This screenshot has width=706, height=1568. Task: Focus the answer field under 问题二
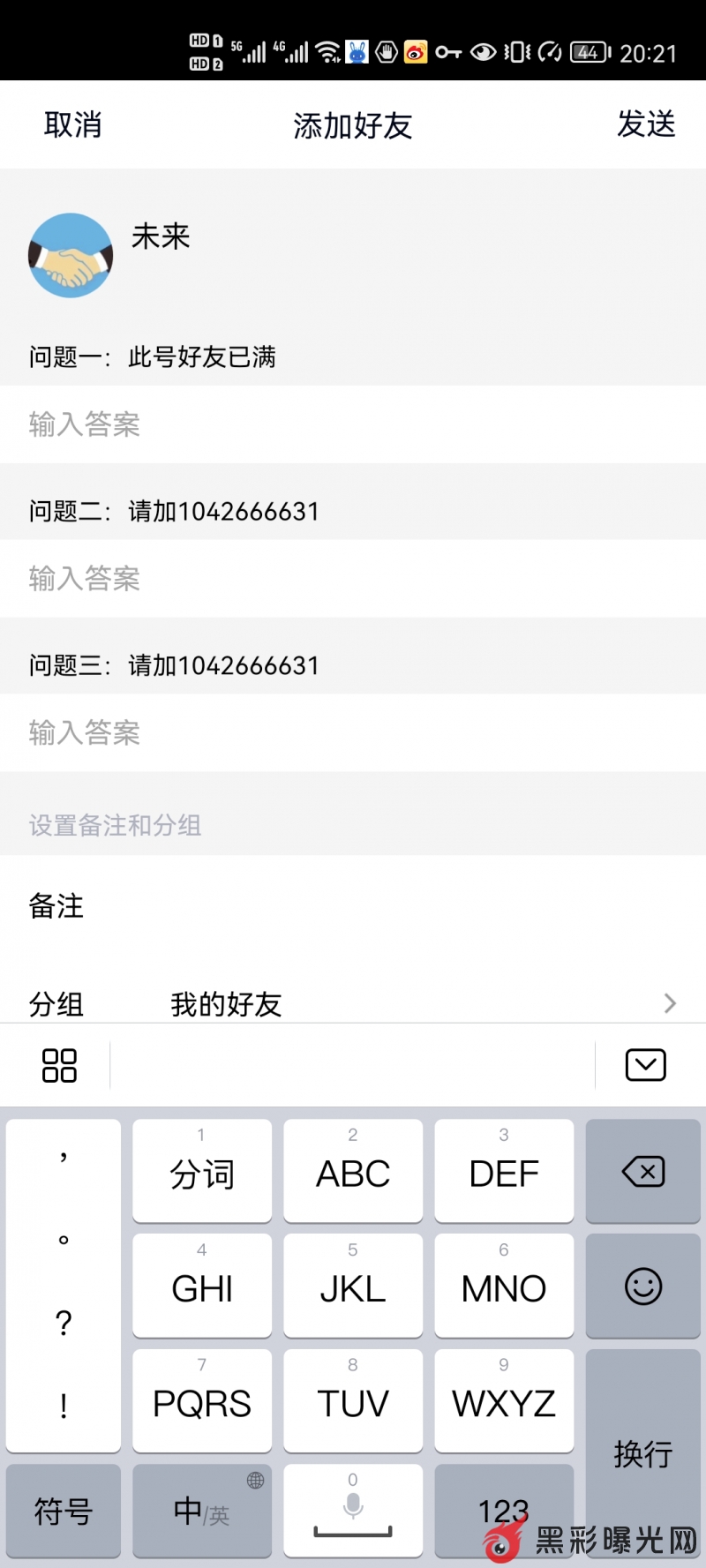353,579
